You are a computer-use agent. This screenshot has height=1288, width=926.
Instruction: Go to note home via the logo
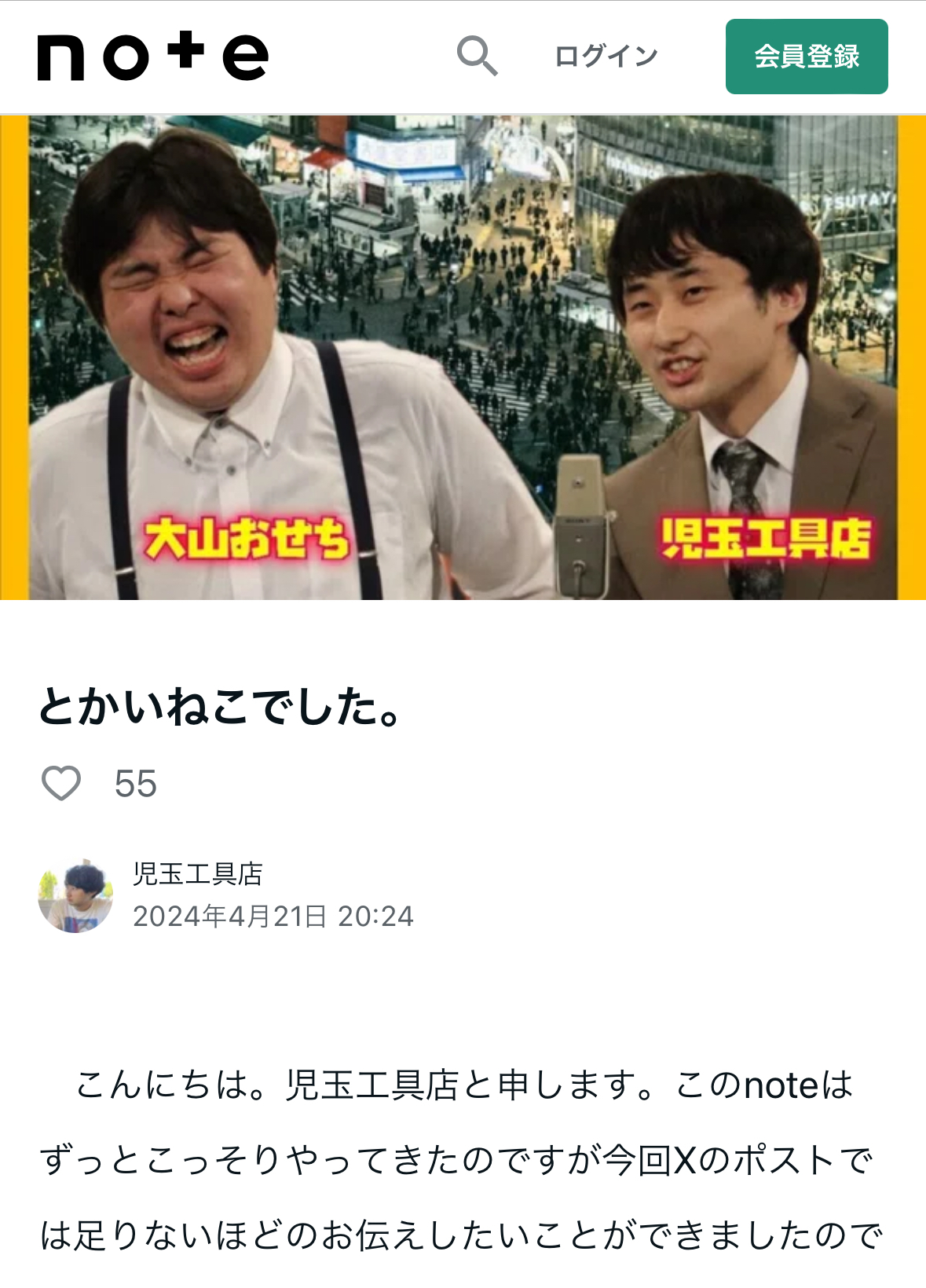pyautogui.click(x=153, y=57)
